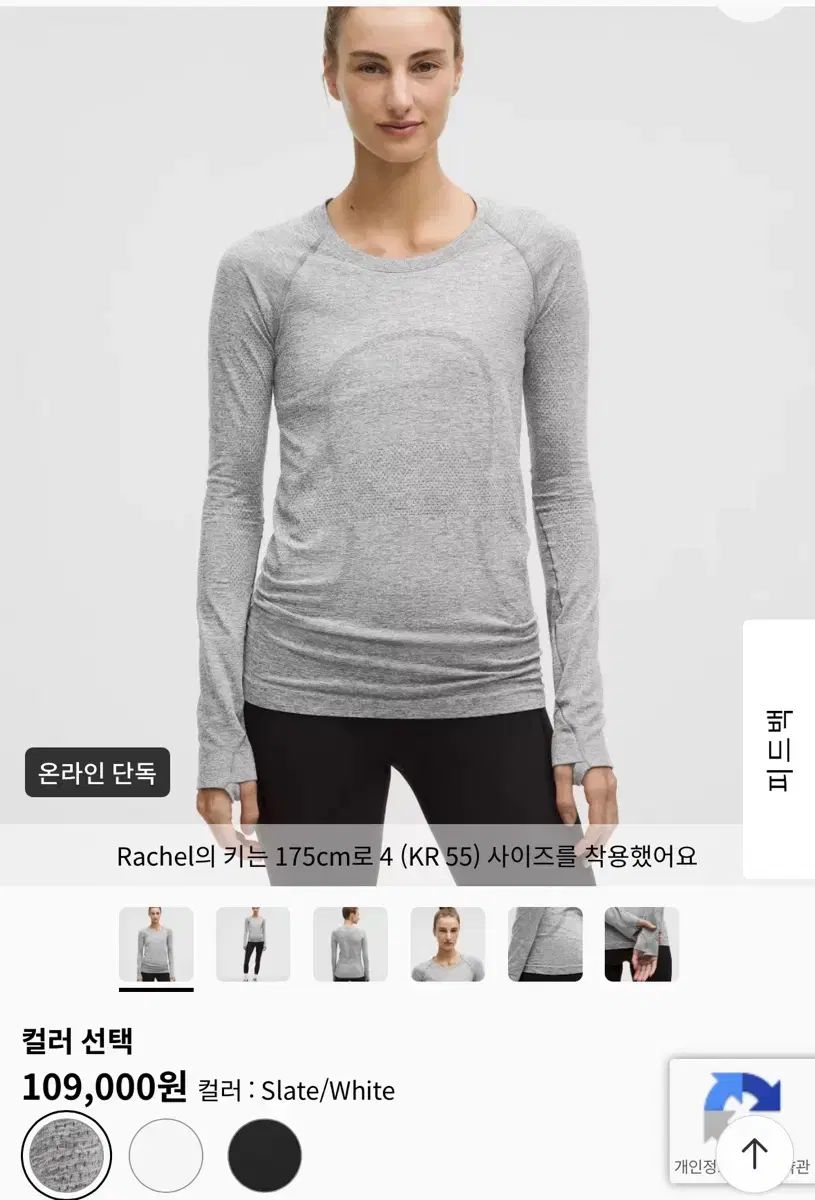View the first front-view thumbnail
Viewport: 815px width, 1200px height.
coord(156,945)
